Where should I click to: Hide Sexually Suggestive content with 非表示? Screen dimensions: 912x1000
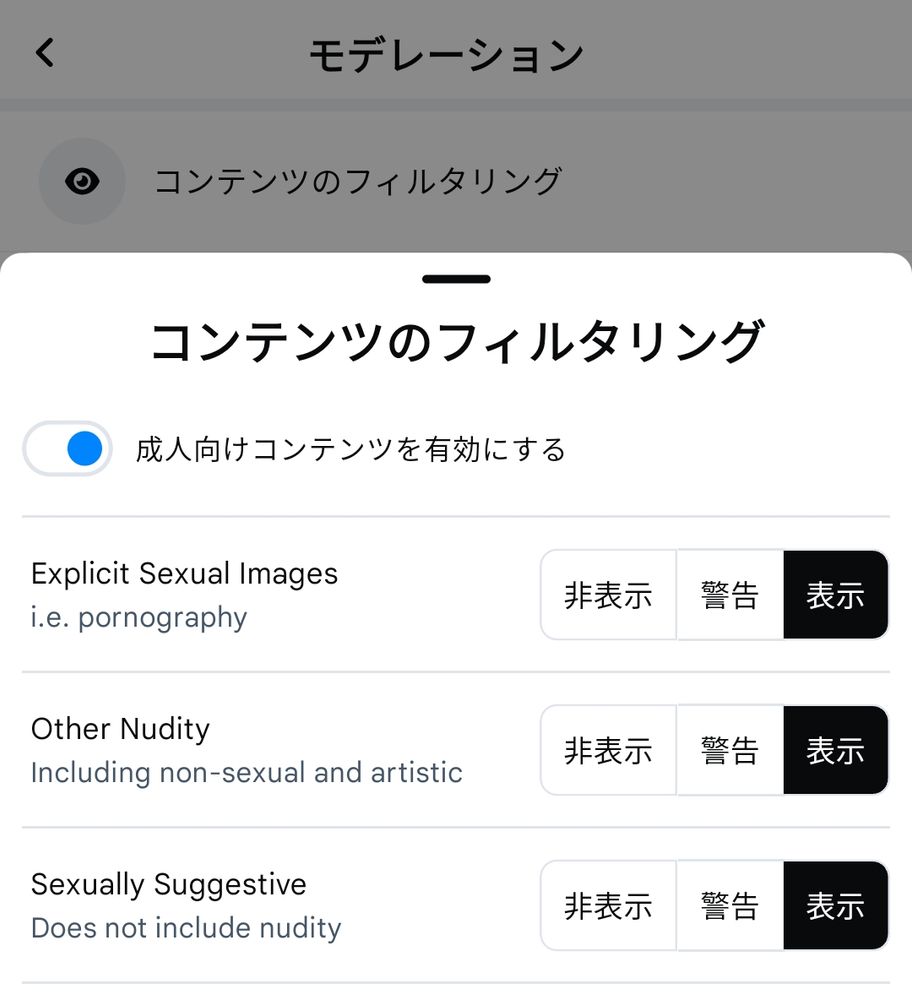point(608,906)
